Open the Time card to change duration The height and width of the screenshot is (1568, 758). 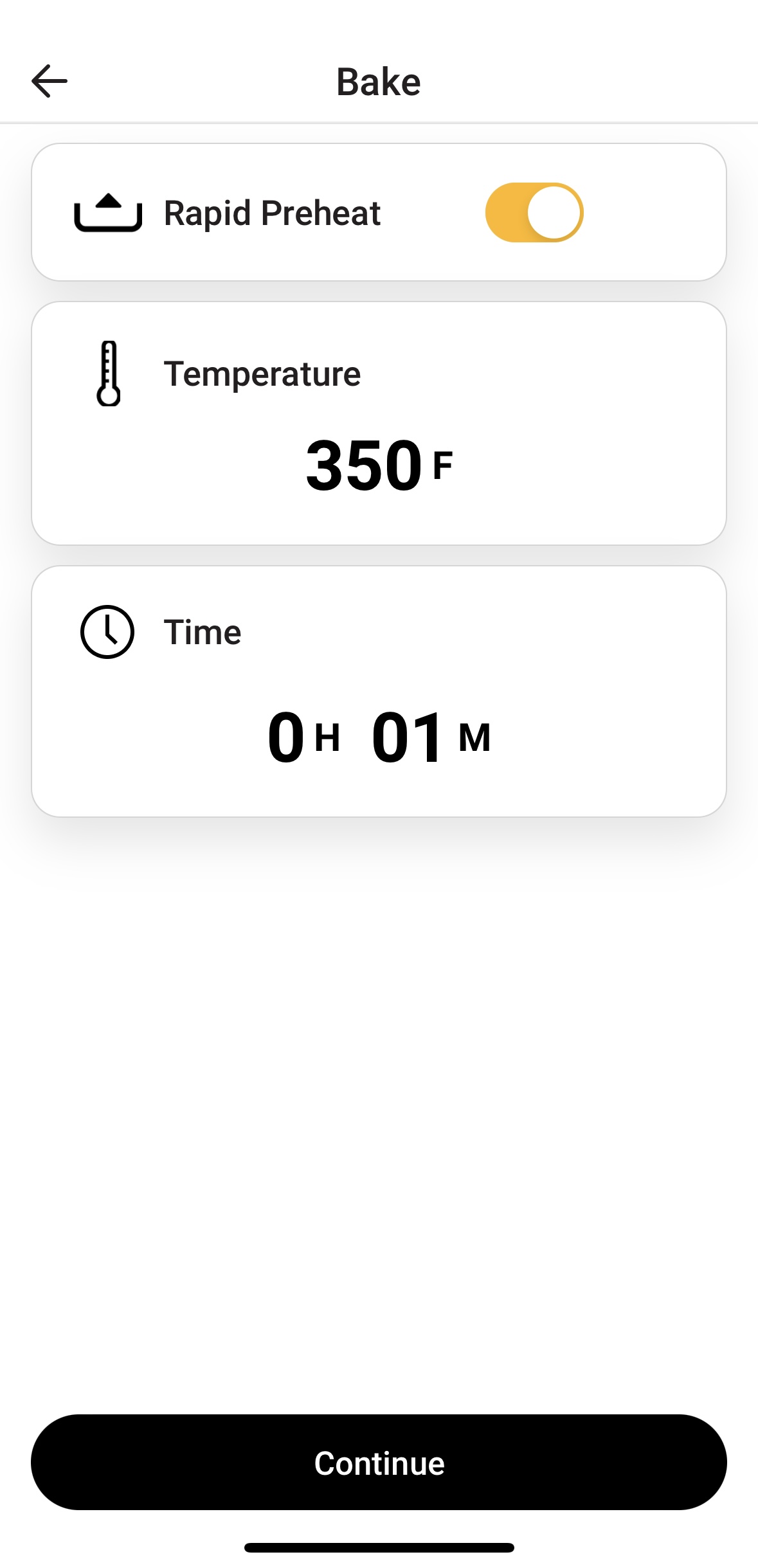[x=379, y=692]
